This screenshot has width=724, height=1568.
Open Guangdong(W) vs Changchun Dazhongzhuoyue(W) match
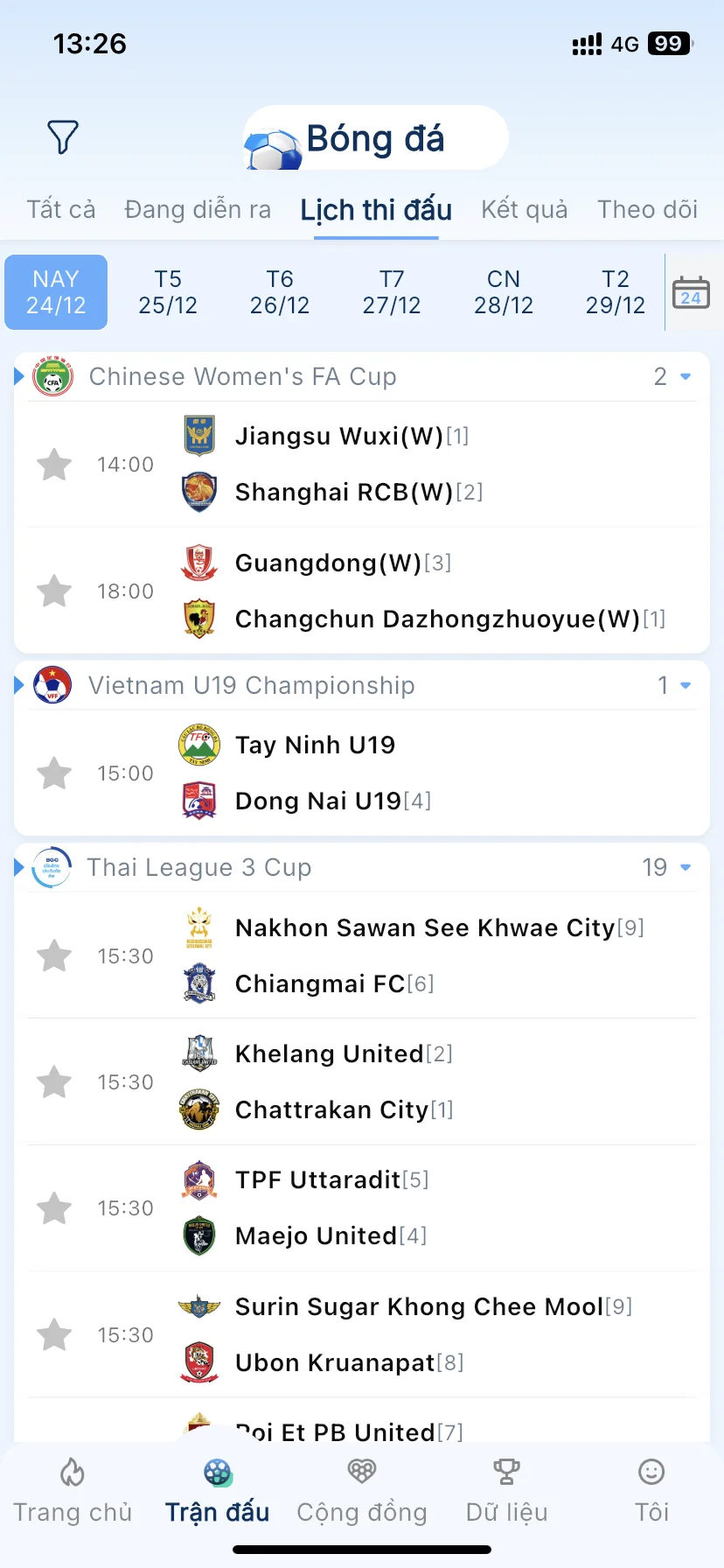coord(420,591)
